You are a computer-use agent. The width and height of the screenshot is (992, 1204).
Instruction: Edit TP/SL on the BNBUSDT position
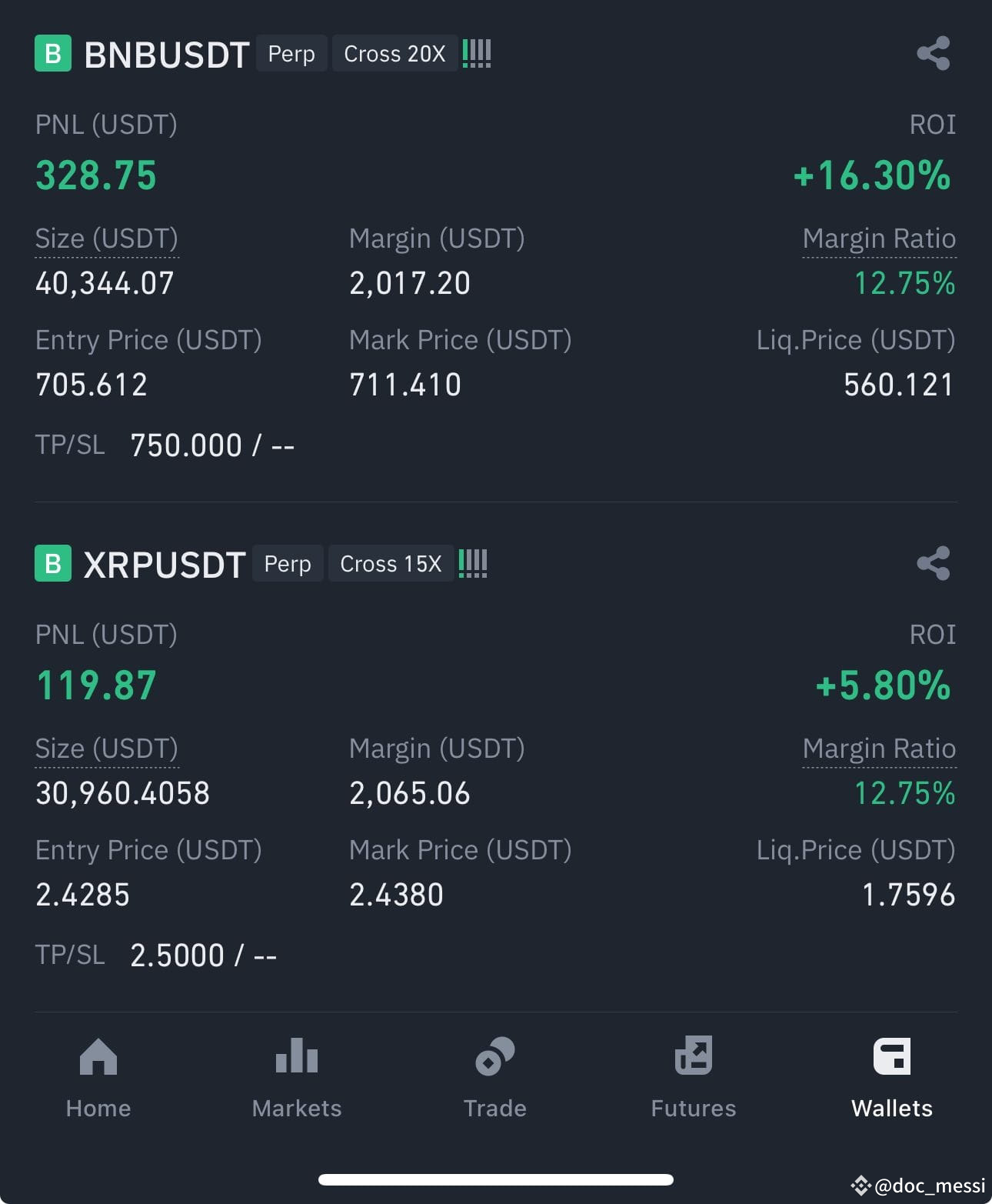coord(212,445)
